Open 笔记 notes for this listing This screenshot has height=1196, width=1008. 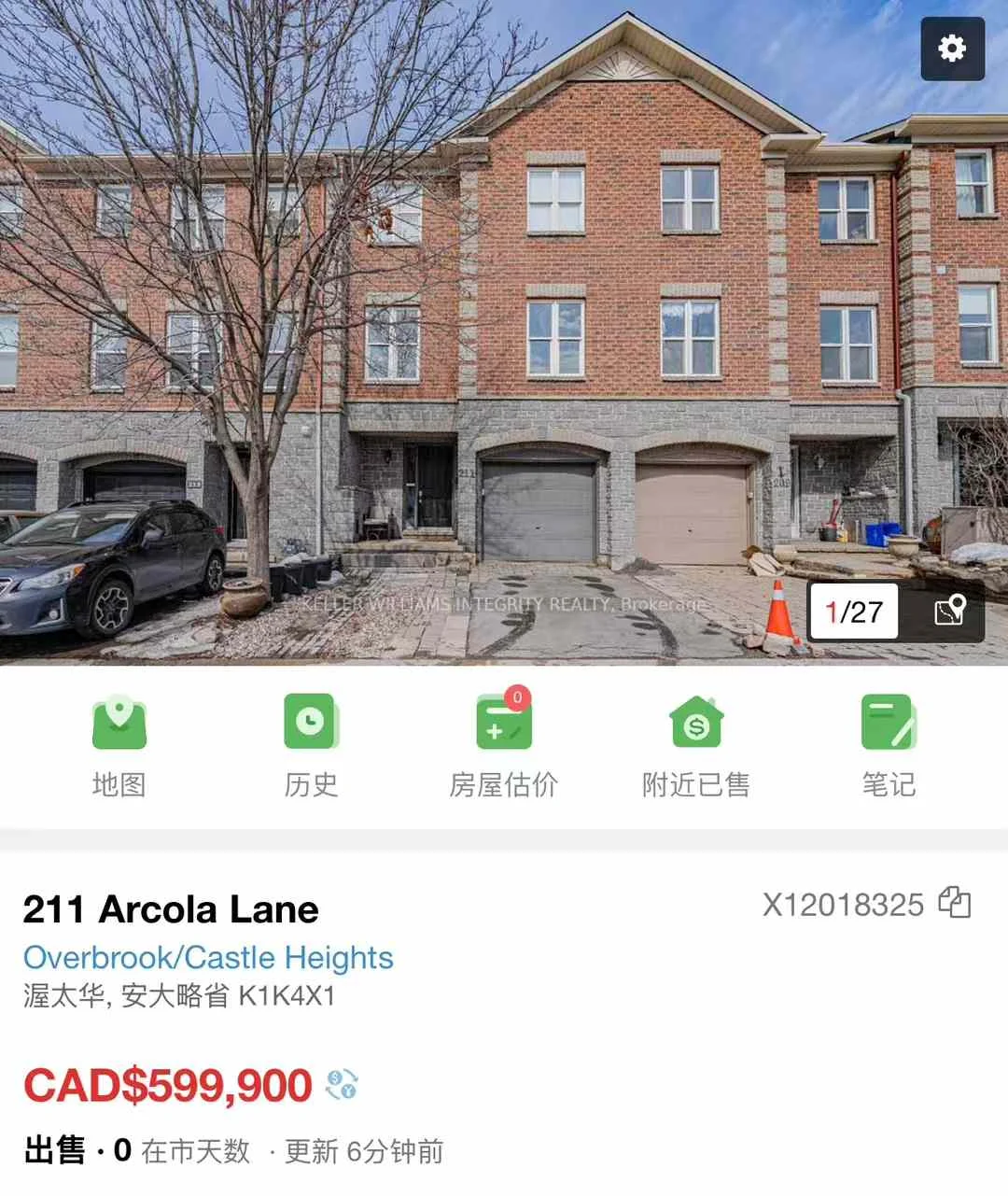tap(889, 745)
